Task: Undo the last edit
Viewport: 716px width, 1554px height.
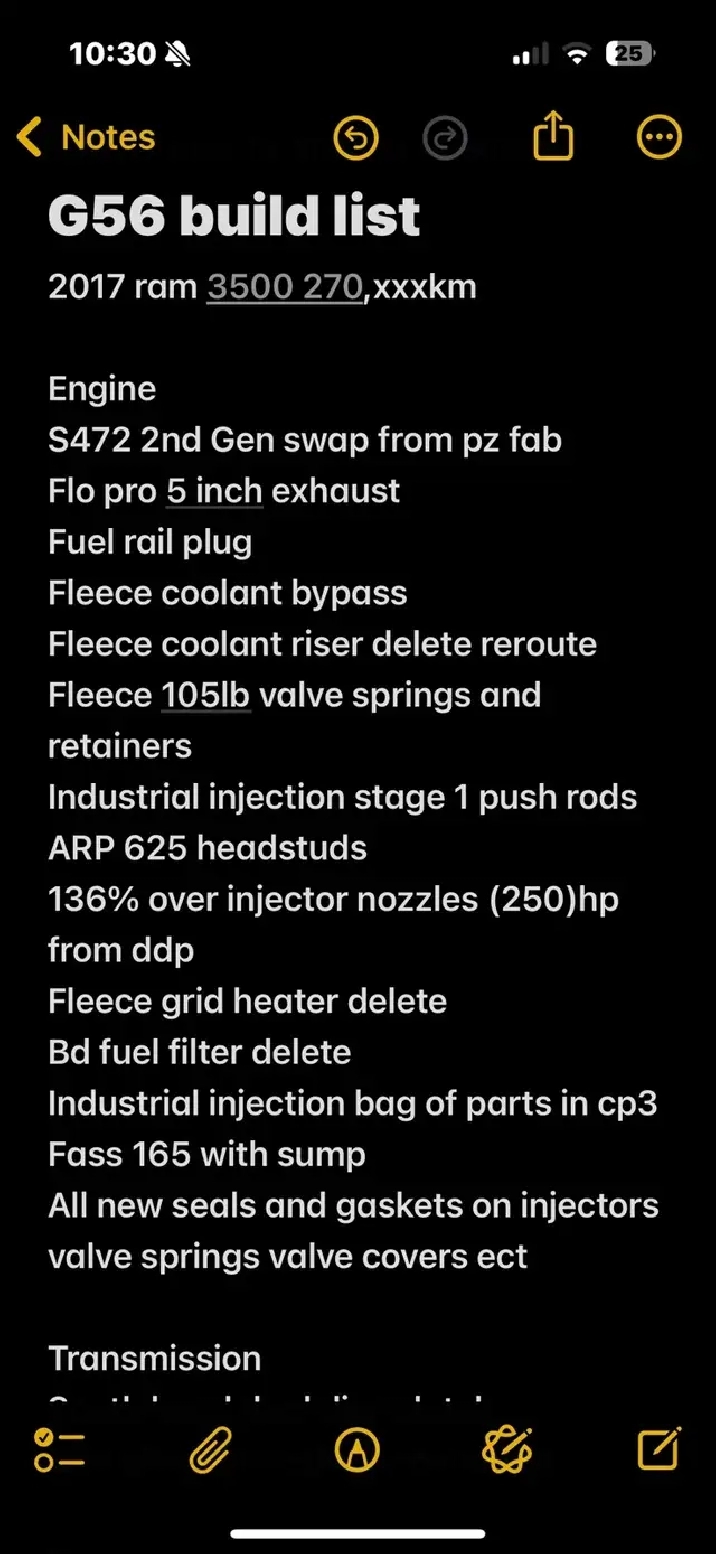Action: pos(356,138)
